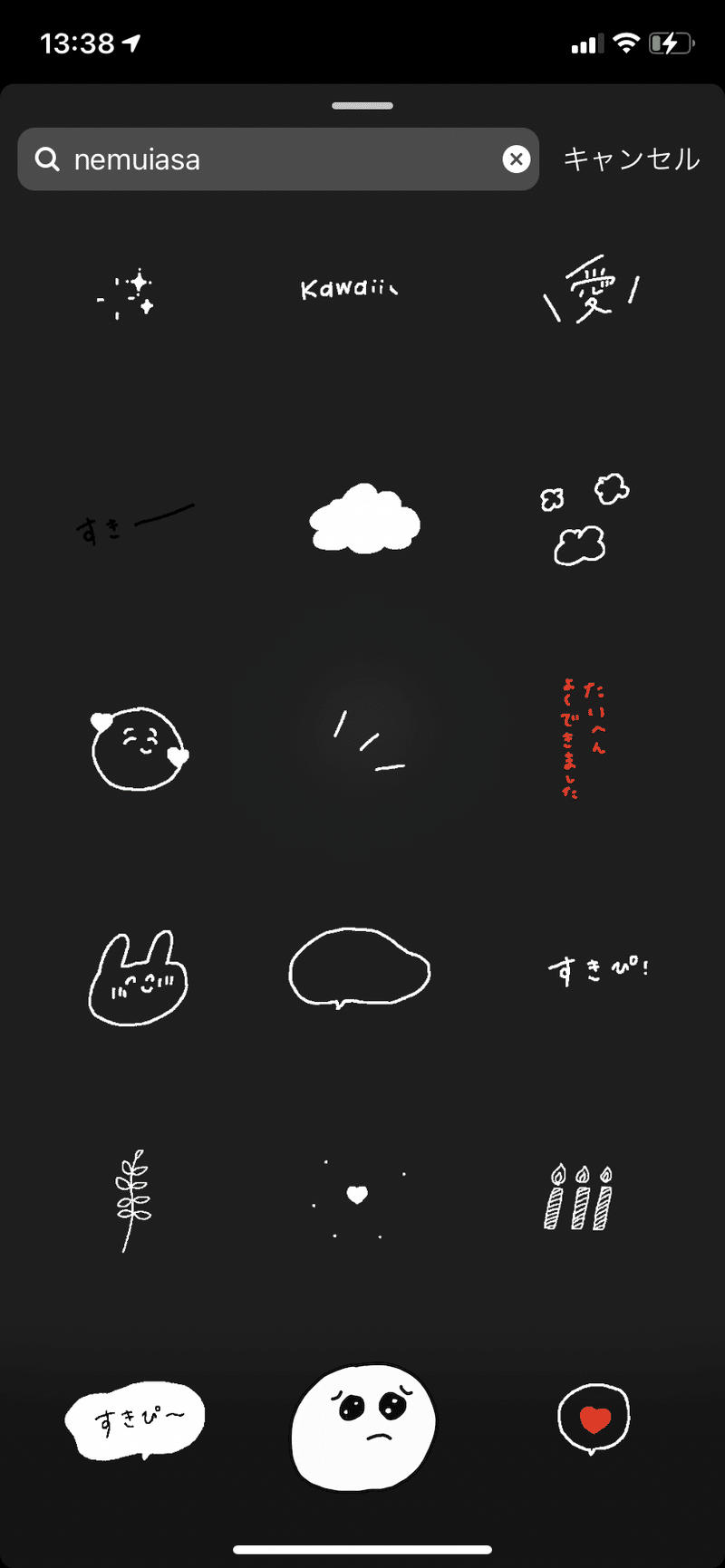Image resolution: width=725 pixels, height=1568 pixels.
Task: Add the sad teary face sticker
Action: click(364, 1428)
